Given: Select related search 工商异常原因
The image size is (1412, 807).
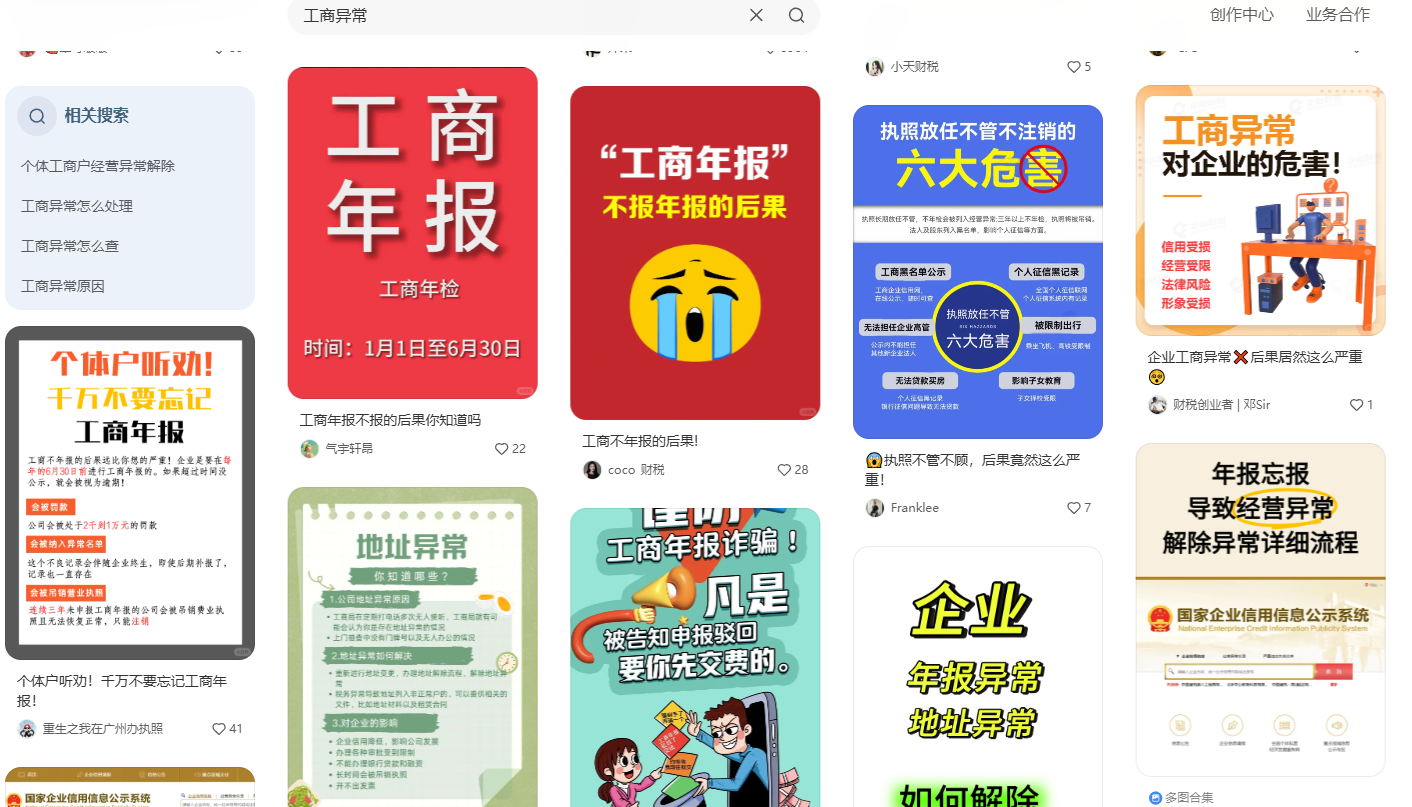Looking at the screenshot, I should (63, 286).
